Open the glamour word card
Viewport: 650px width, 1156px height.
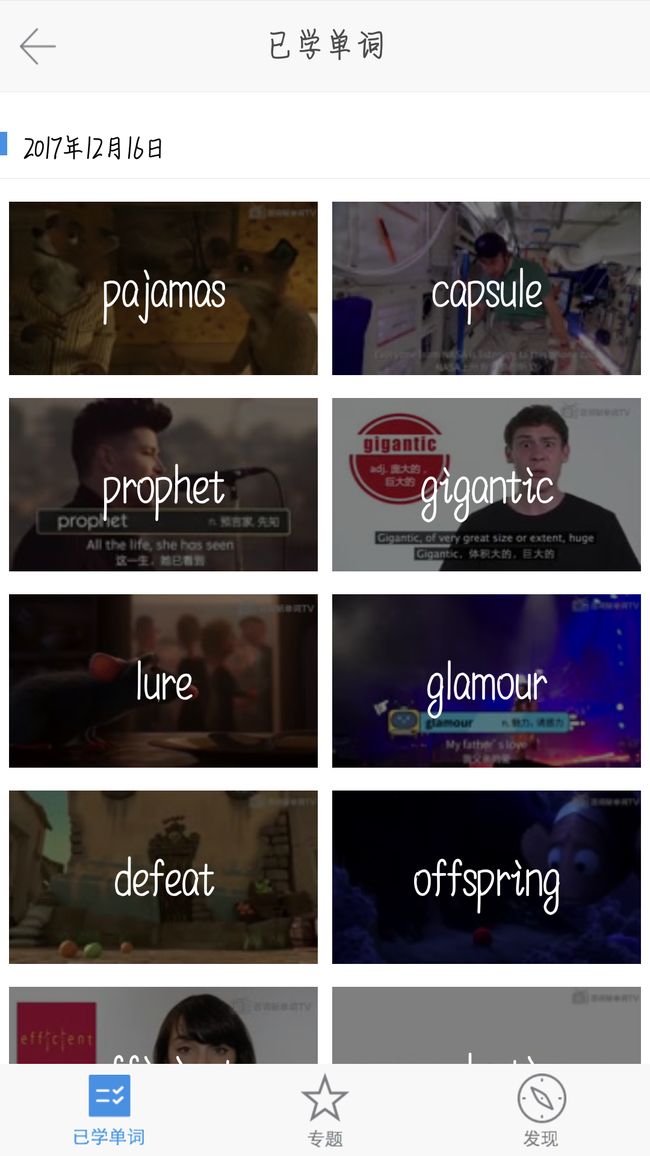click(486, 680)
